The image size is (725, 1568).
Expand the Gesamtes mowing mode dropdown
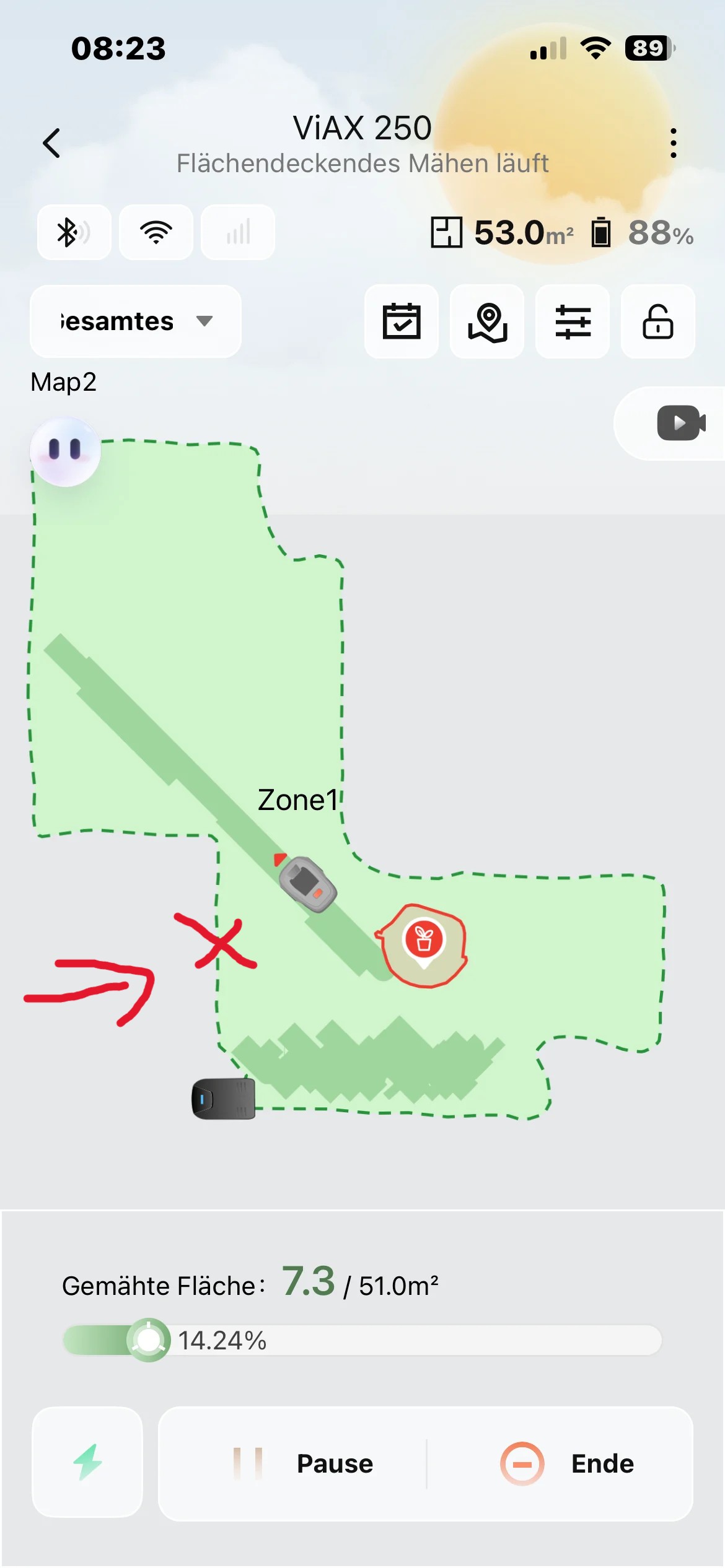click(x=136, y=321)
